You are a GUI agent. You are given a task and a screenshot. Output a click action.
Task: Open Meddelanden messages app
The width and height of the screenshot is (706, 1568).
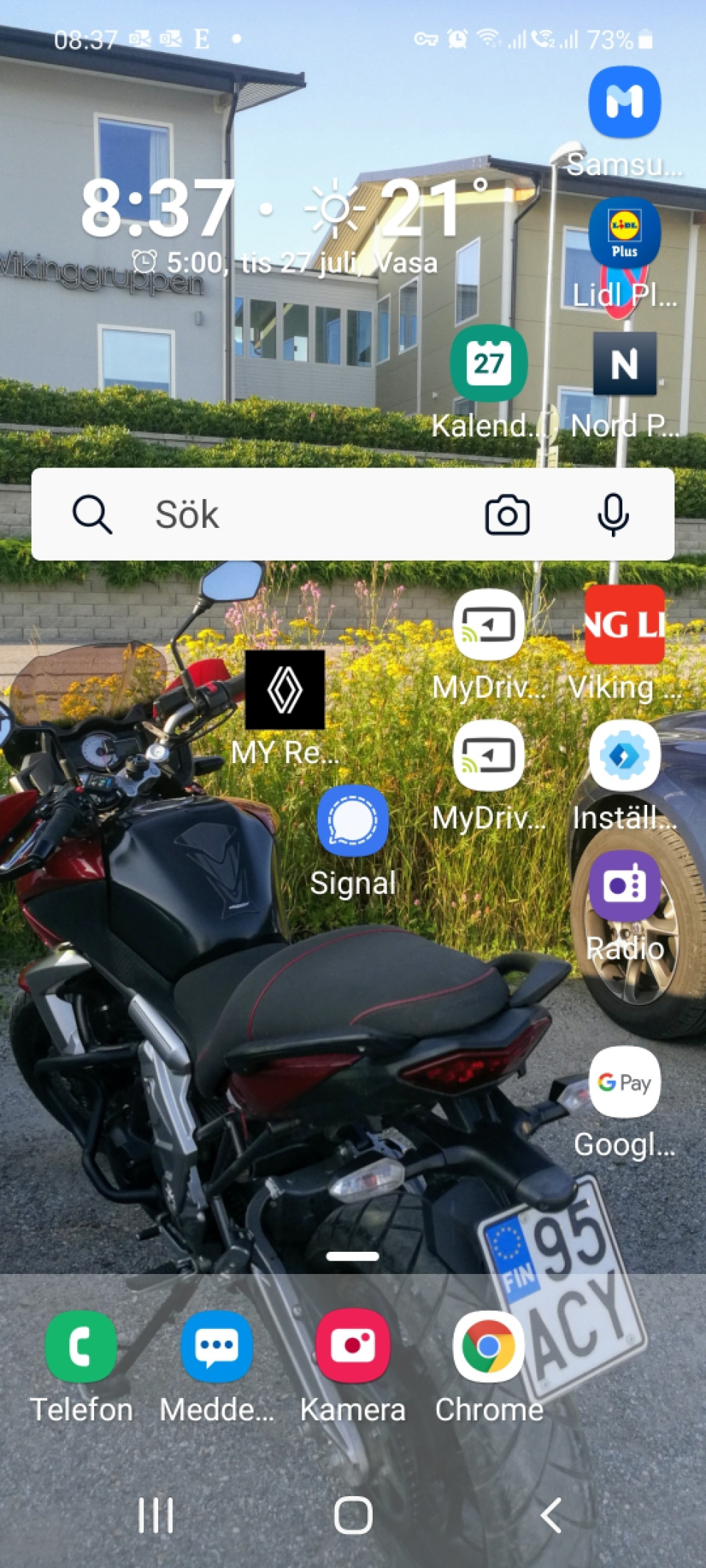click(217, 1347)
